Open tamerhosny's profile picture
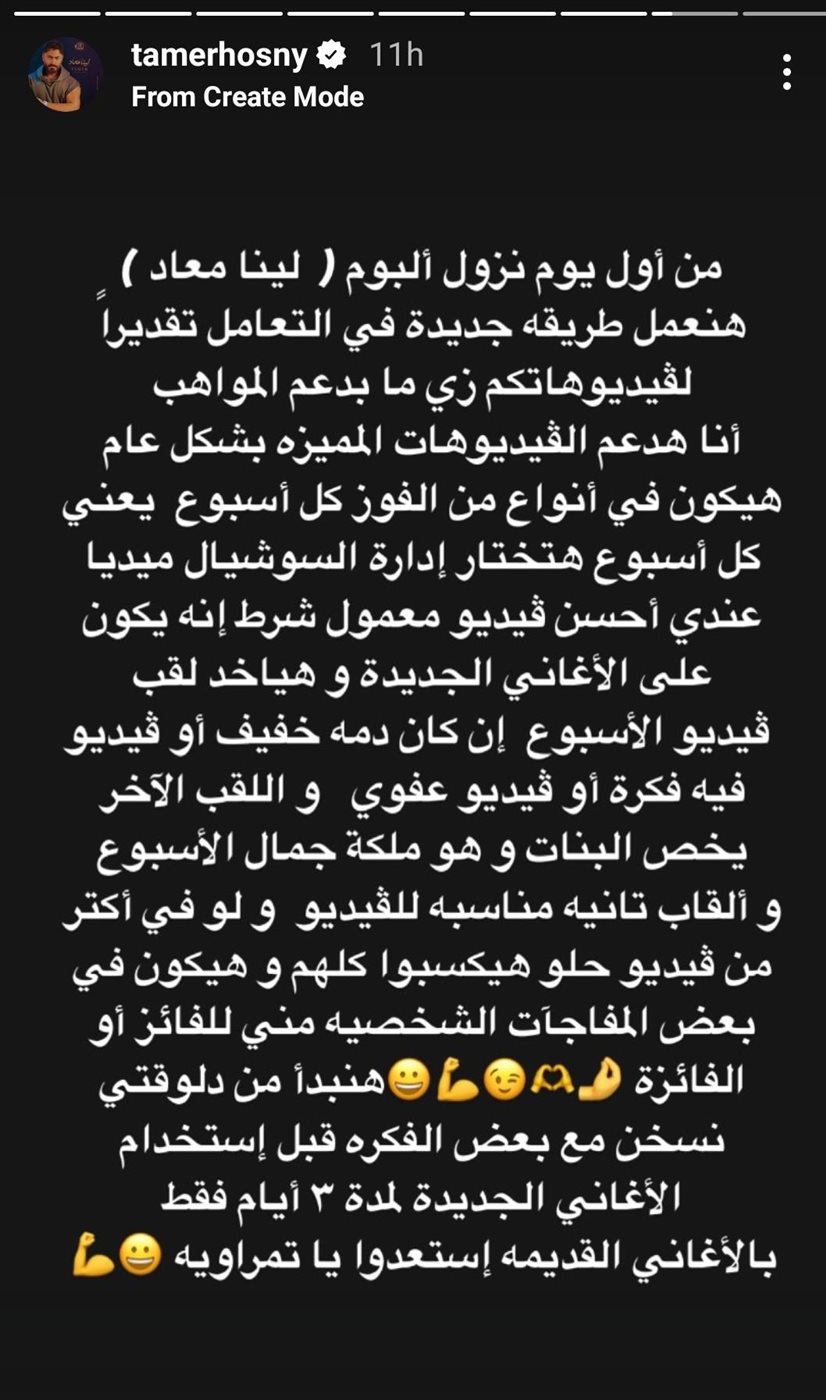The height and width of the screenshot is (1400, 826). click(66, 75)
